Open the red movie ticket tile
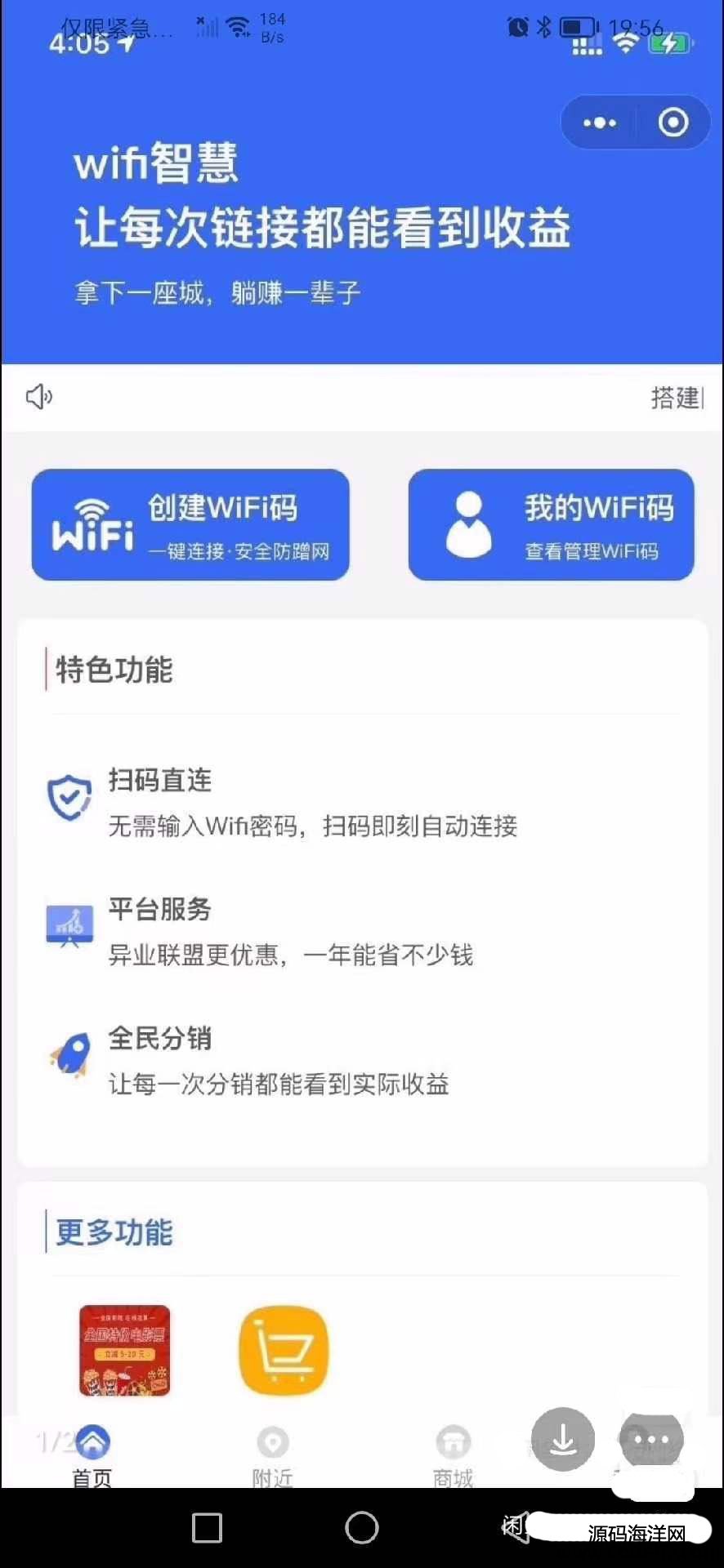This screenshot has height=1568, width=724. (124, 1350)
